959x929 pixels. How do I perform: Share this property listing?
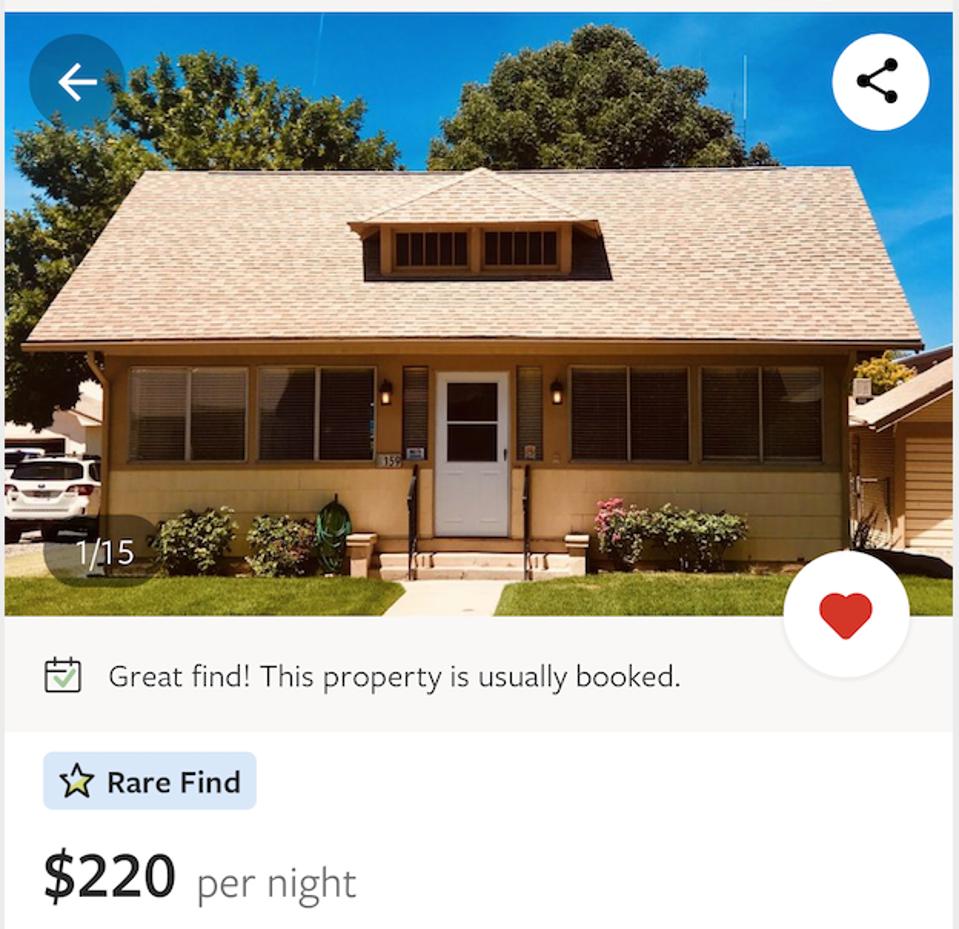click(x=879, y=82)
